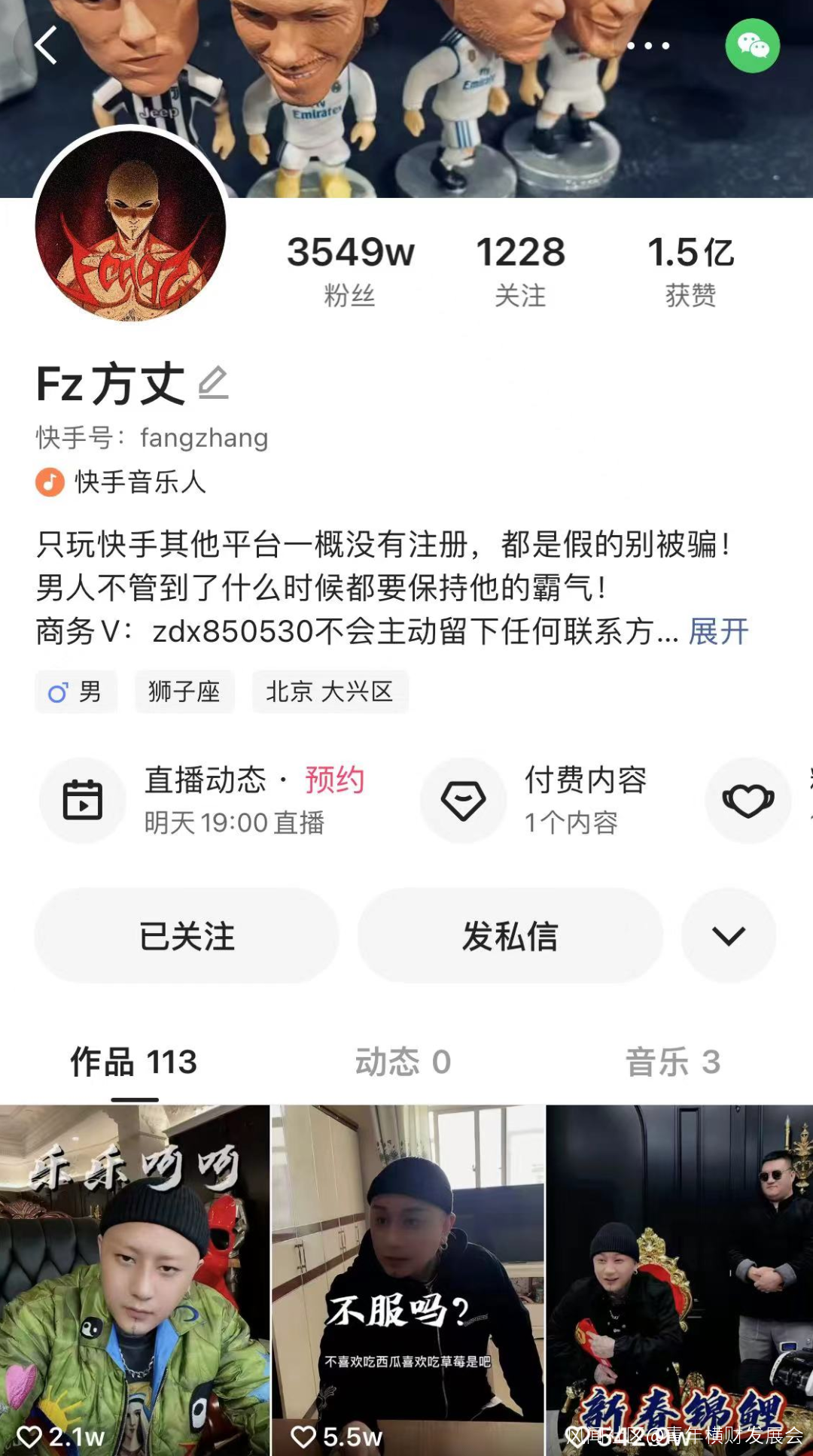This screenshot has width=813, height=1456.
Task: Switch to the 音乐 3 tab
Action: 673,1062
